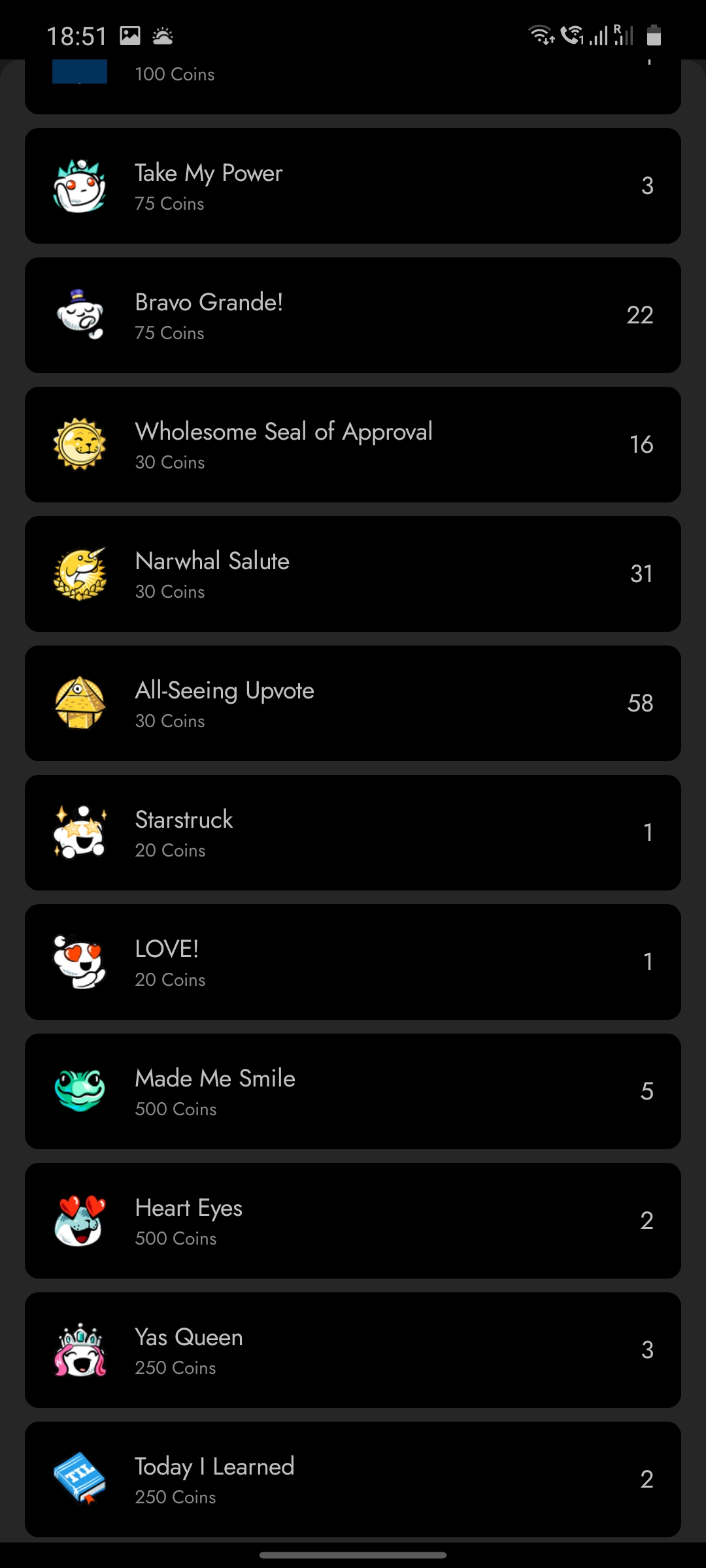Tap the Wholesome Seal of Approval sun icon
The image size is (706, 1568).
pyautogui.click(x=78, y=444)
